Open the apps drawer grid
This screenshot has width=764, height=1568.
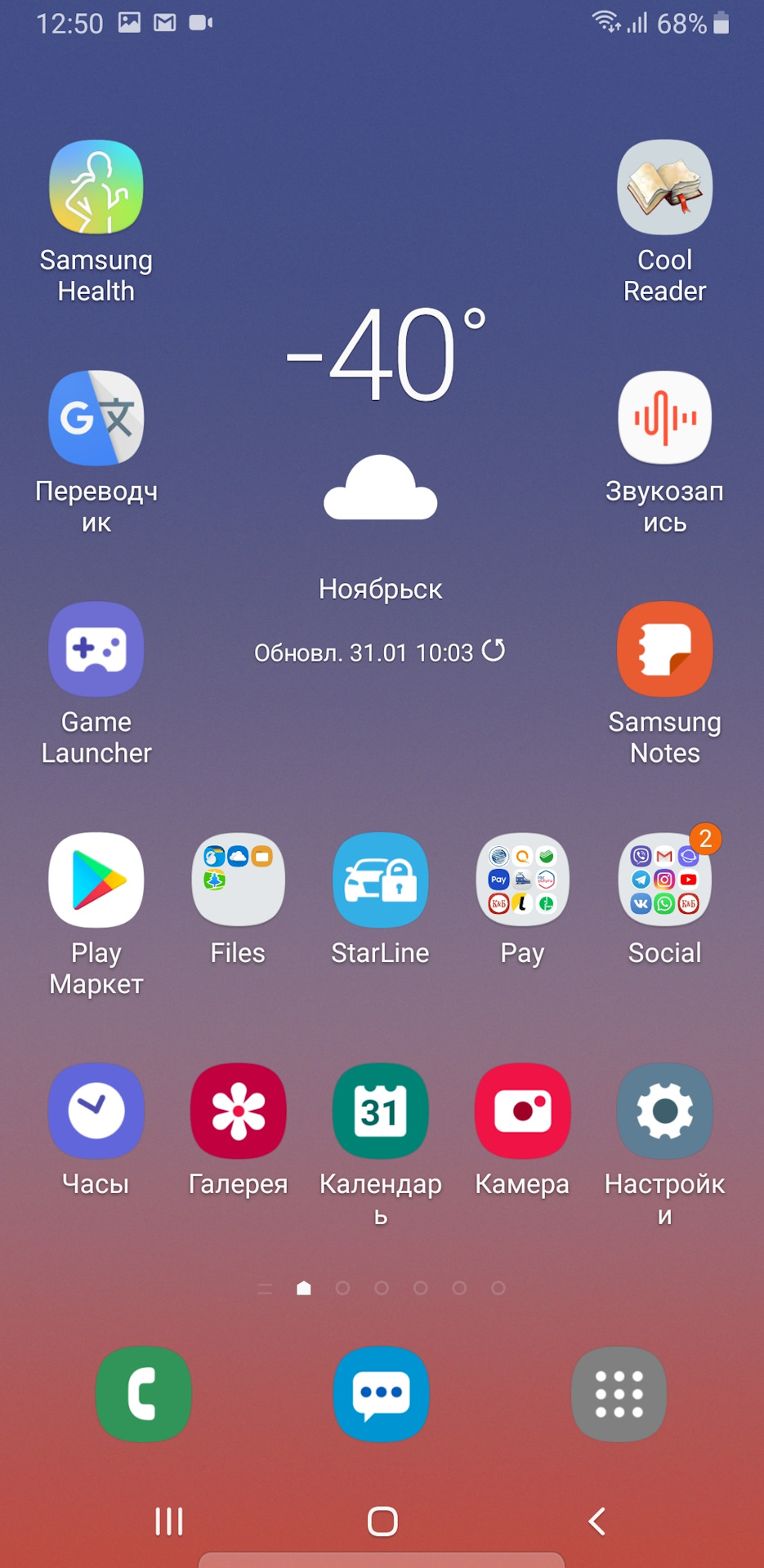[619, 1394]
